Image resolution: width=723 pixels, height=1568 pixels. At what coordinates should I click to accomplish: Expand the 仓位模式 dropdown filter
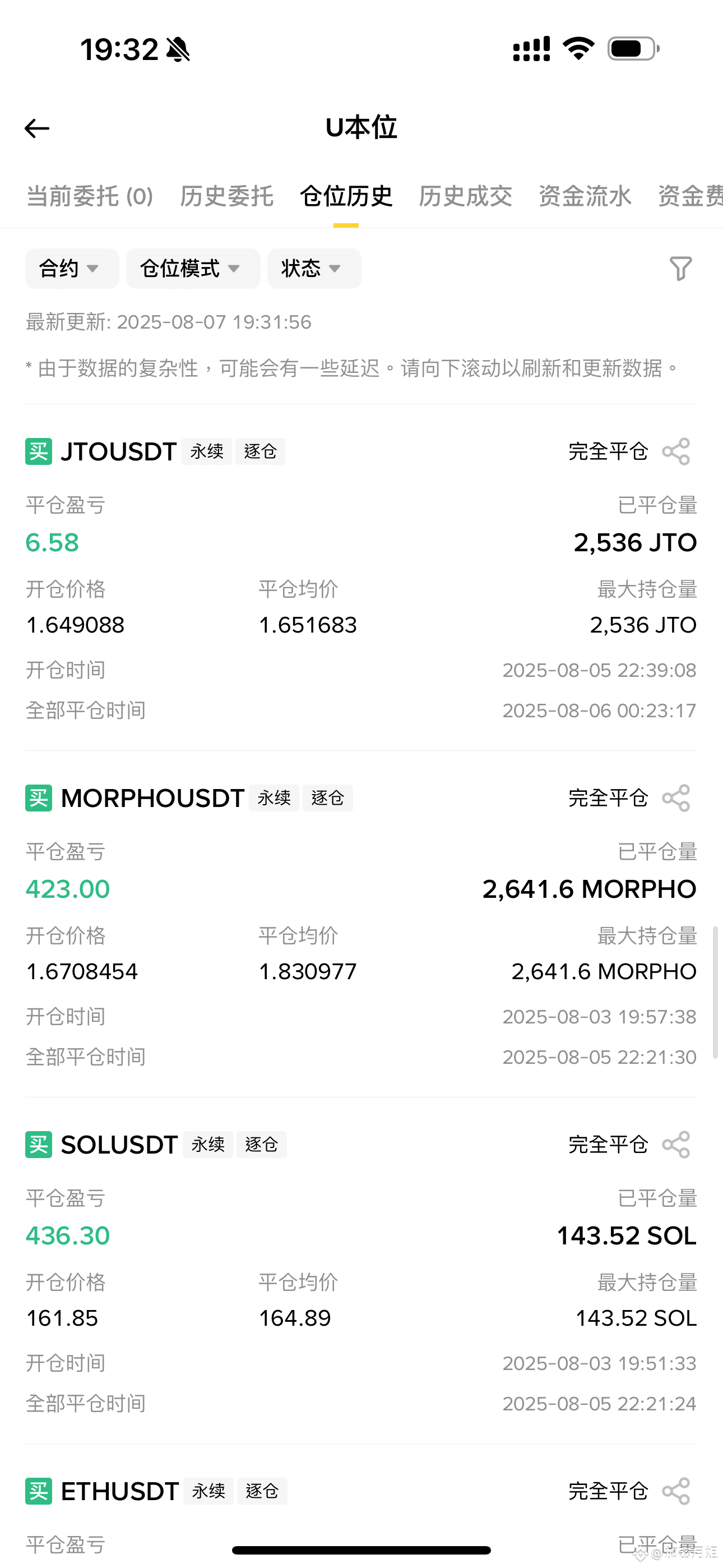(x=193, y=269)
